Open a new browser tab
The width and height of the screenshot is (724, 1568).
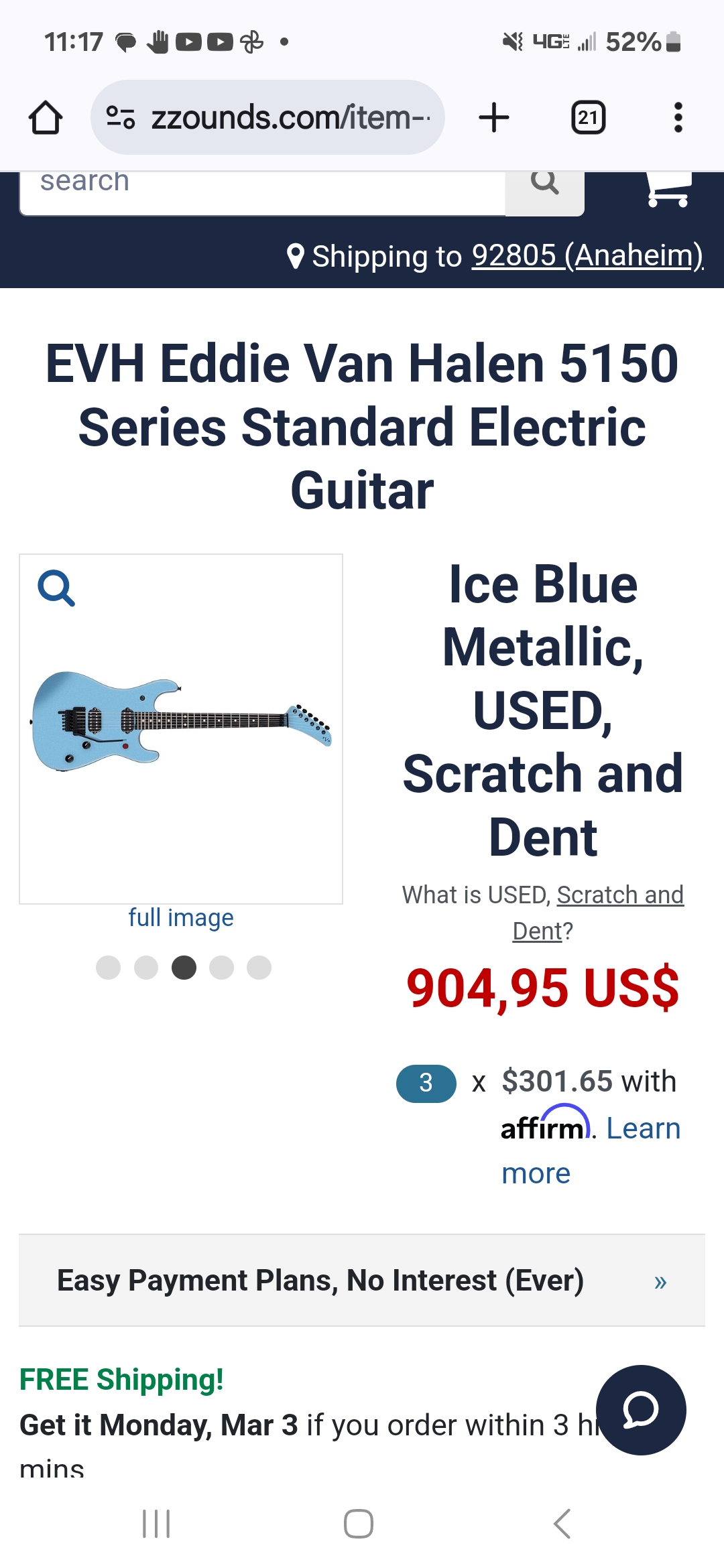pyautogui.click(x=494, y=118)
